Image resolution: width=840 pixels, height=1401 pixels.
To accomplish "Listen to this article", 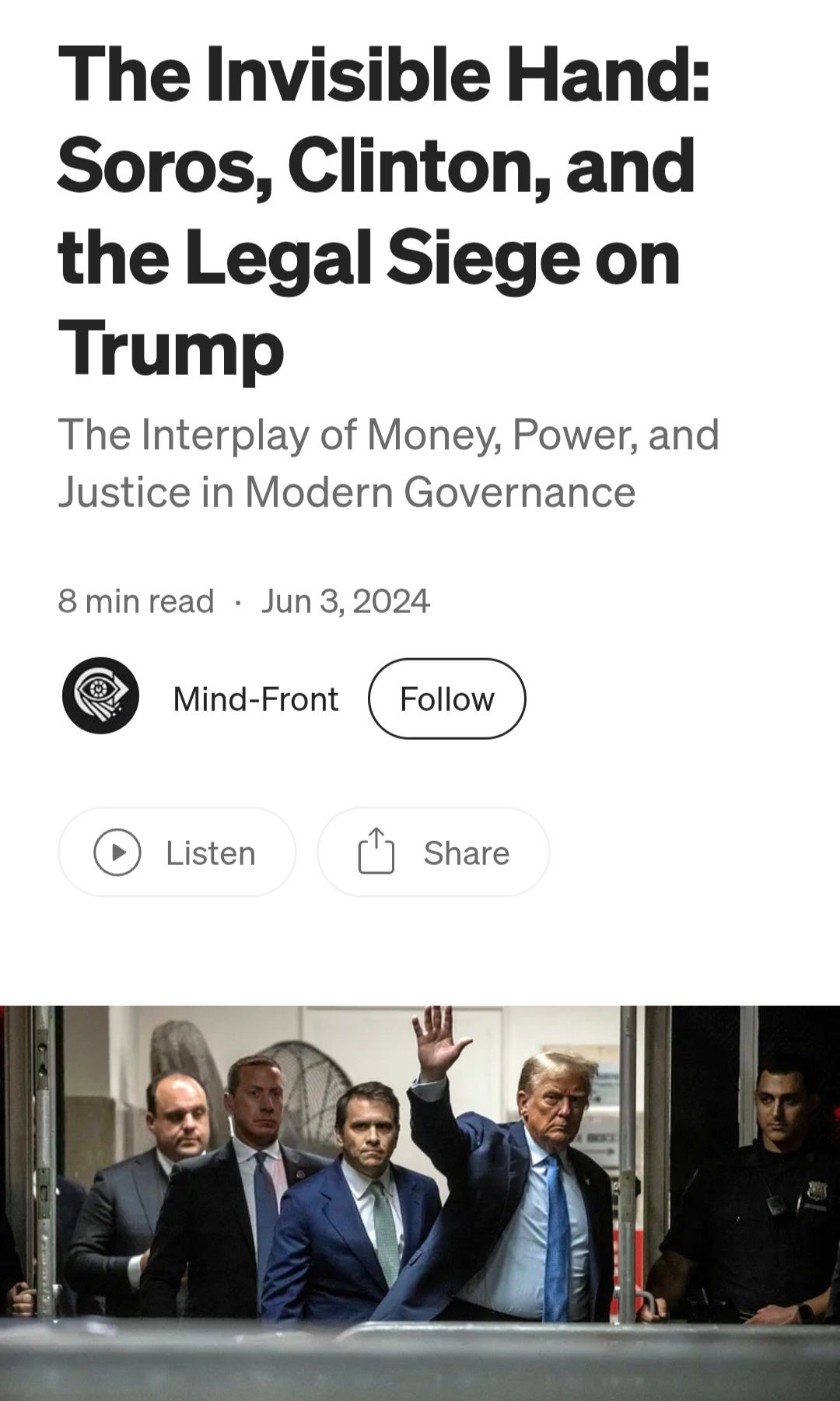I will pyautogui.click(x=177, y=853).
